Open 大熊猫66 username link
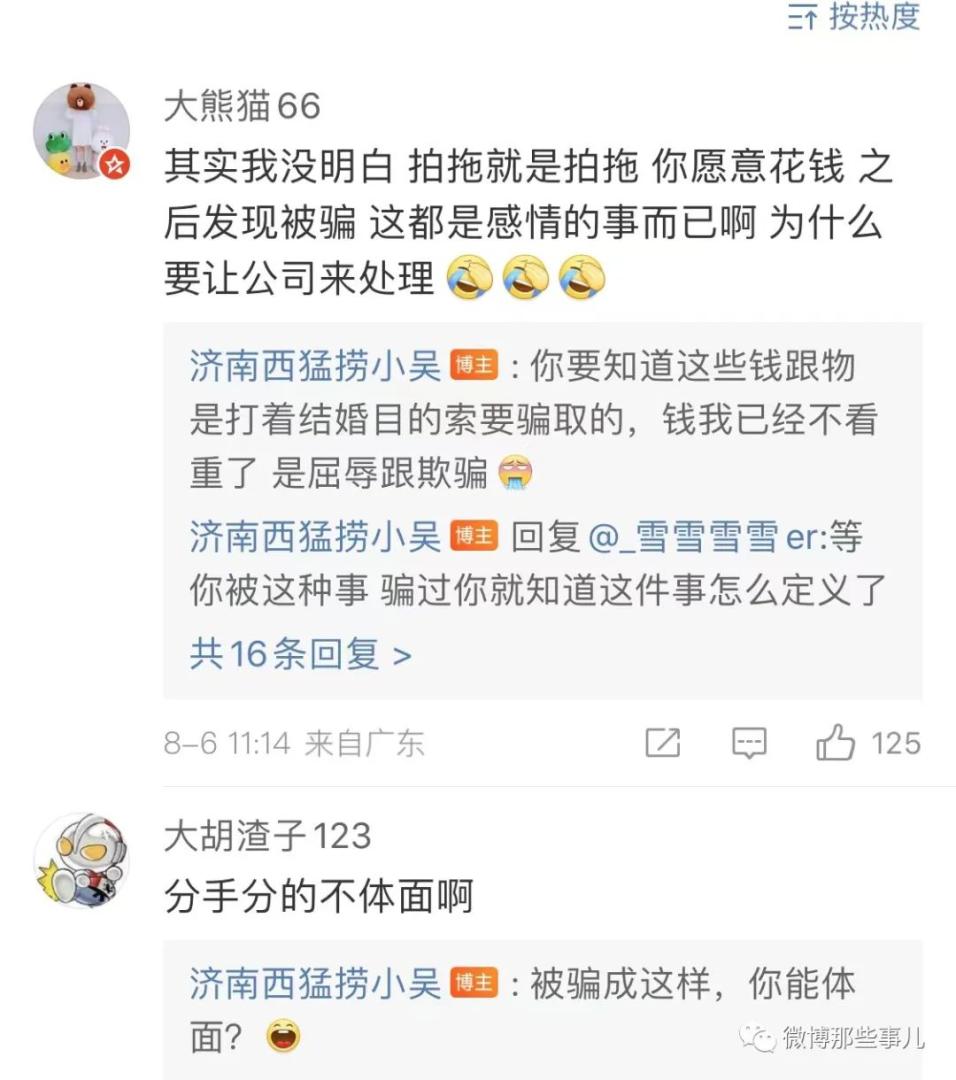The width and height of the screenshot is (956, 1080). [x=242, y=105]
